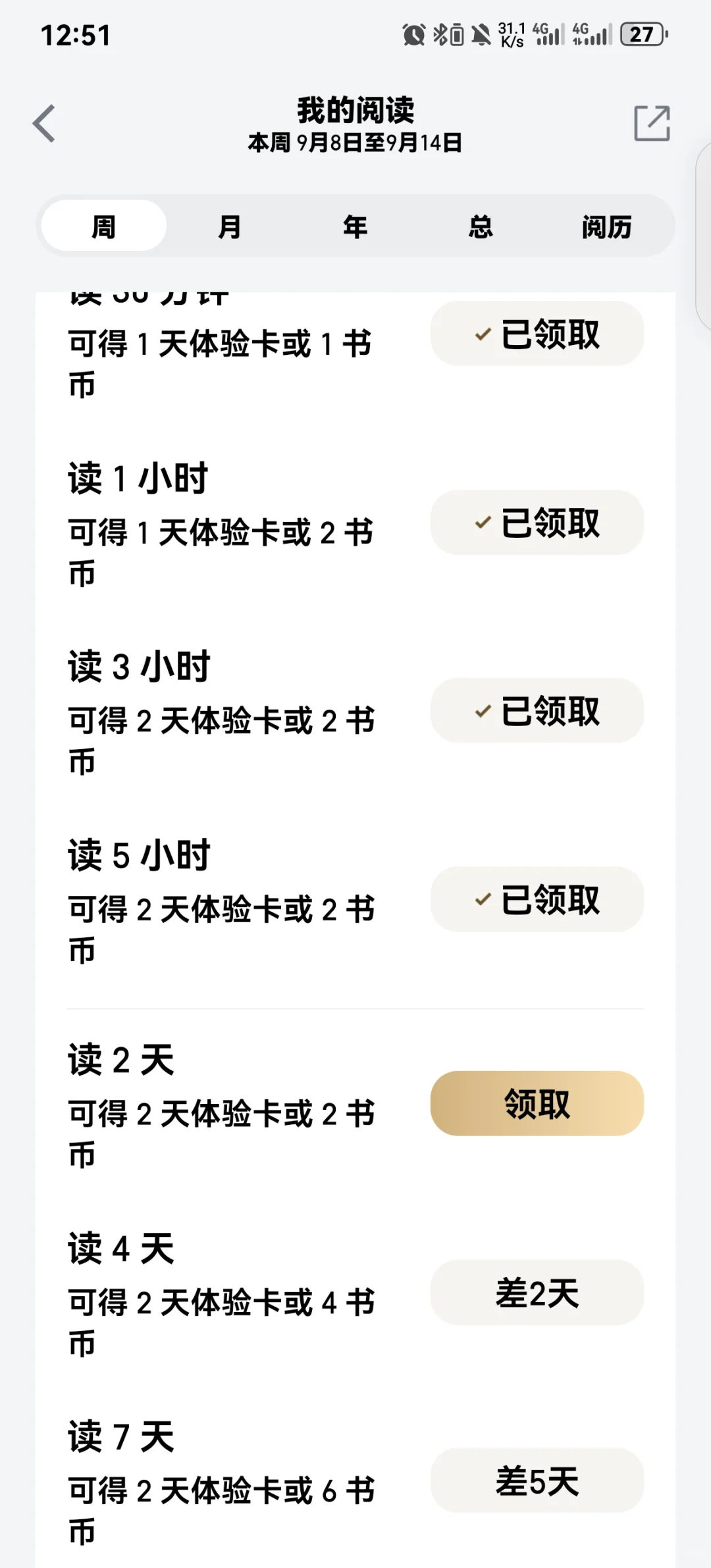Tap 差2天 button for 读 4 天
The image size is (711, 1568).
[537, 1292]
